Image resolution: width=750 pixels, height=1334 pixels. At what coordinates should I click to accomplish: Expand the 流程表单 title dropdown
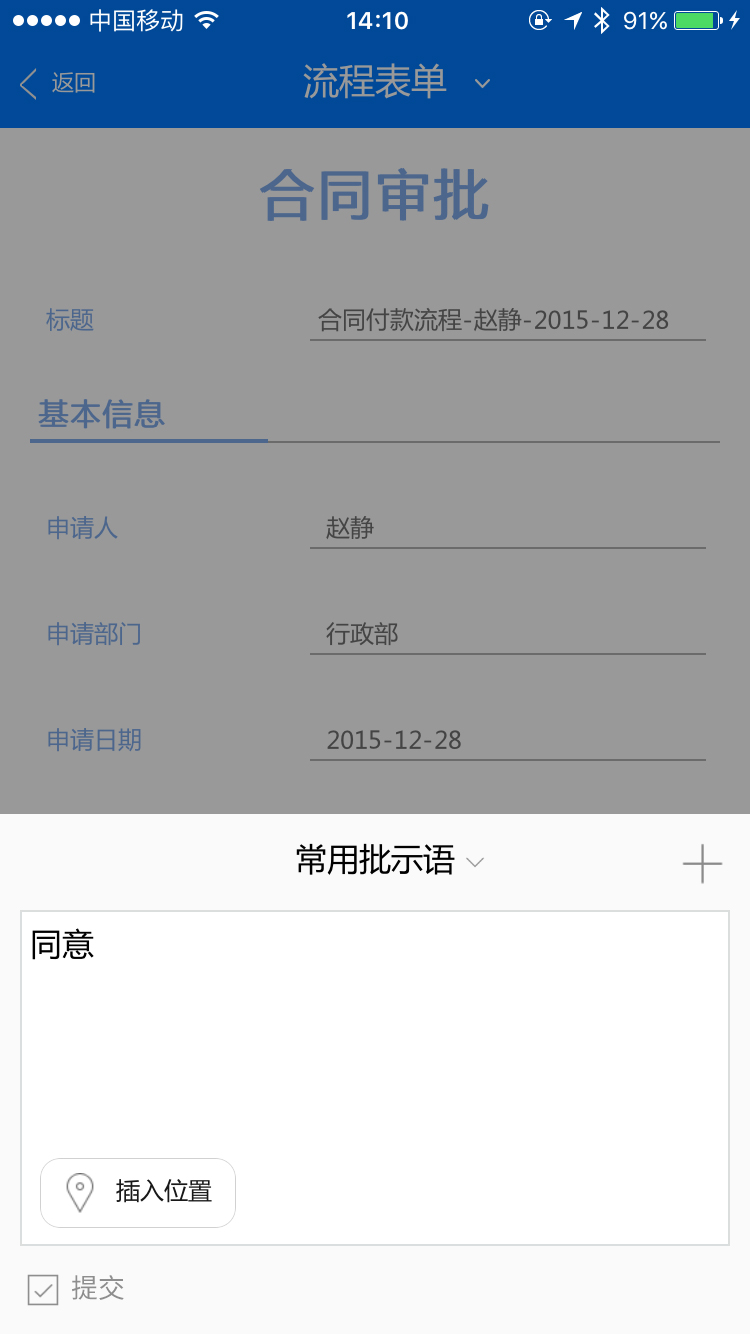click(396, 83)
